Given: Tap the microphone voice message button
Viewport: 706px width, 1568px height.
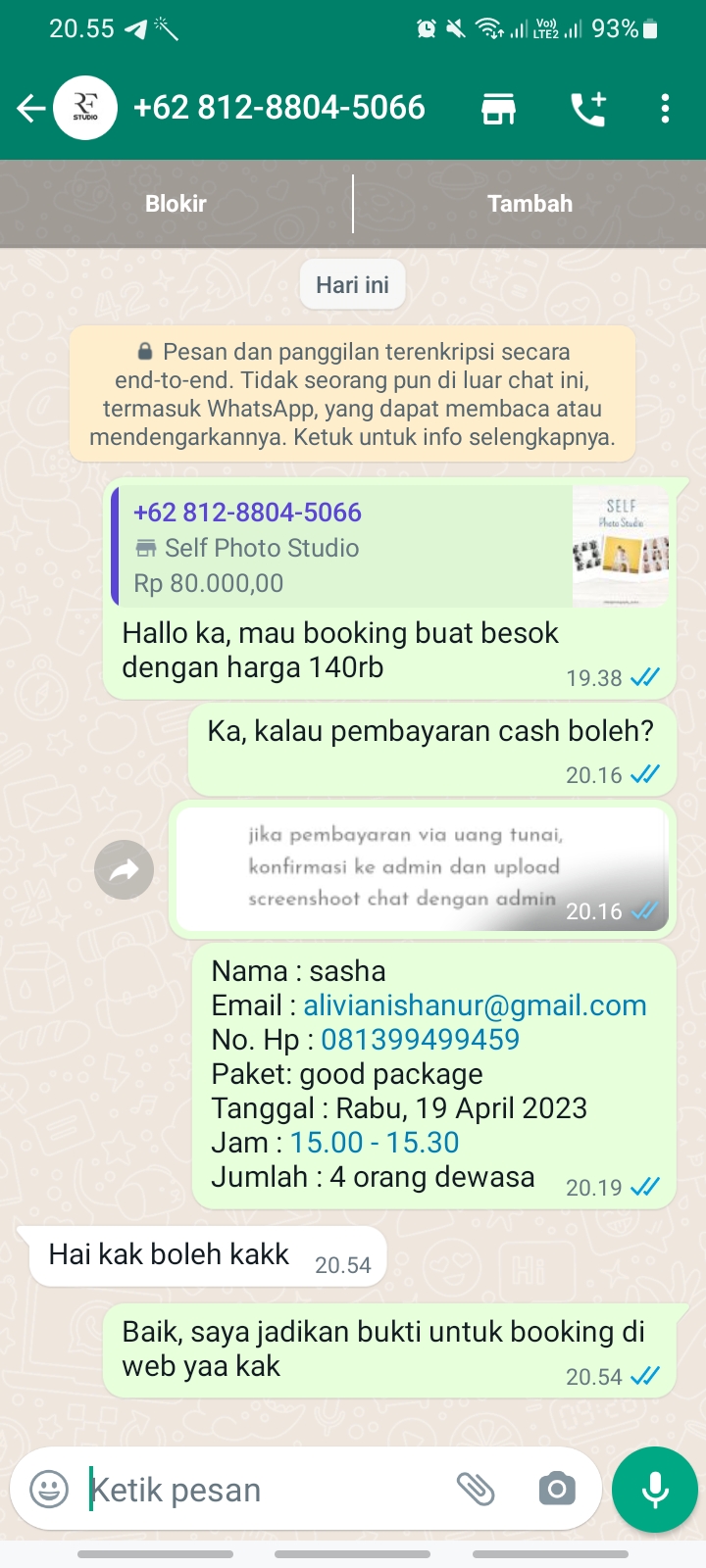Looking at the screenshot, I should click(654, 1490).
